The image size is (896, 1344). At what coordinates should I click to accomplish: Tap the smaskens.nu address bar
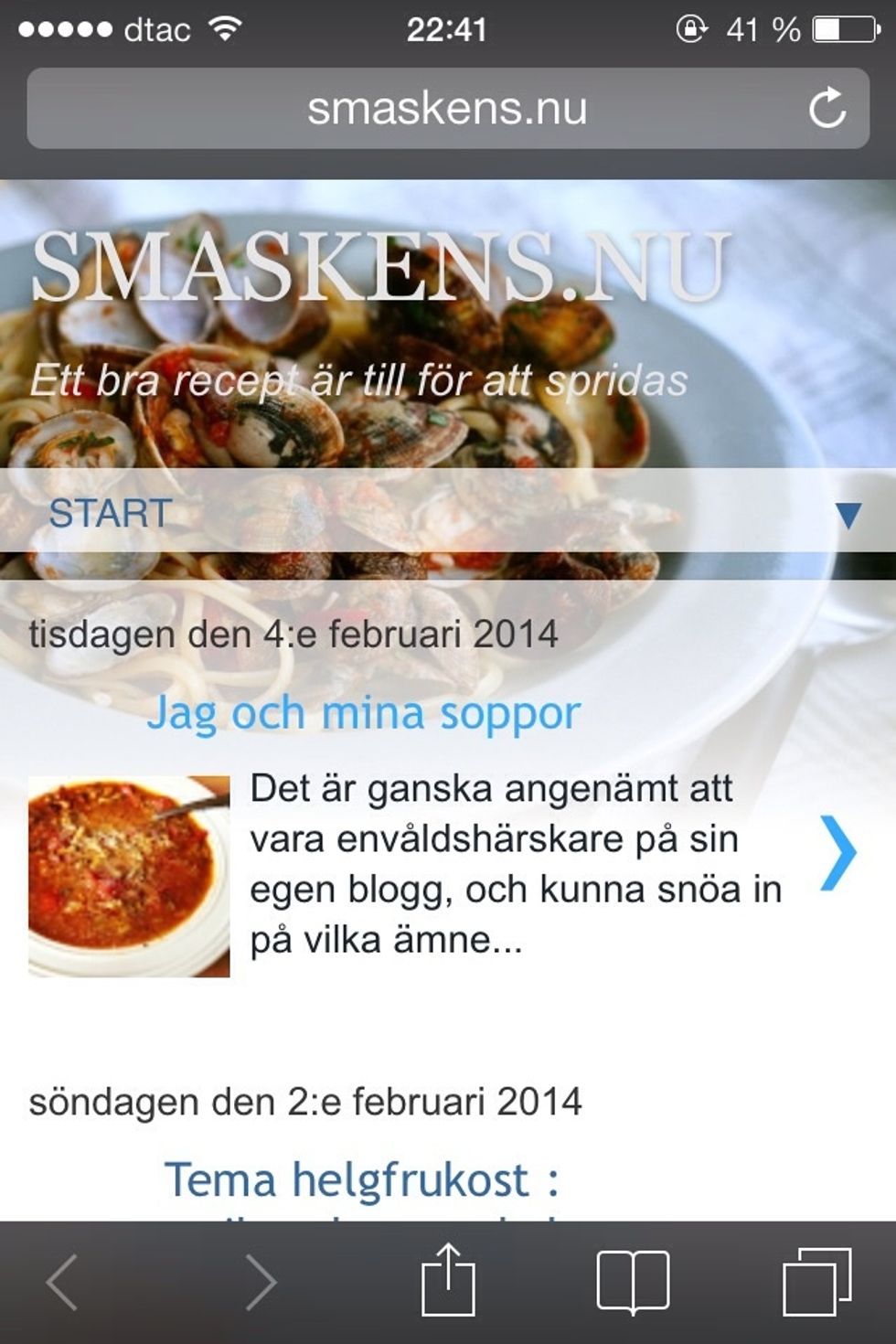(446, 109)
